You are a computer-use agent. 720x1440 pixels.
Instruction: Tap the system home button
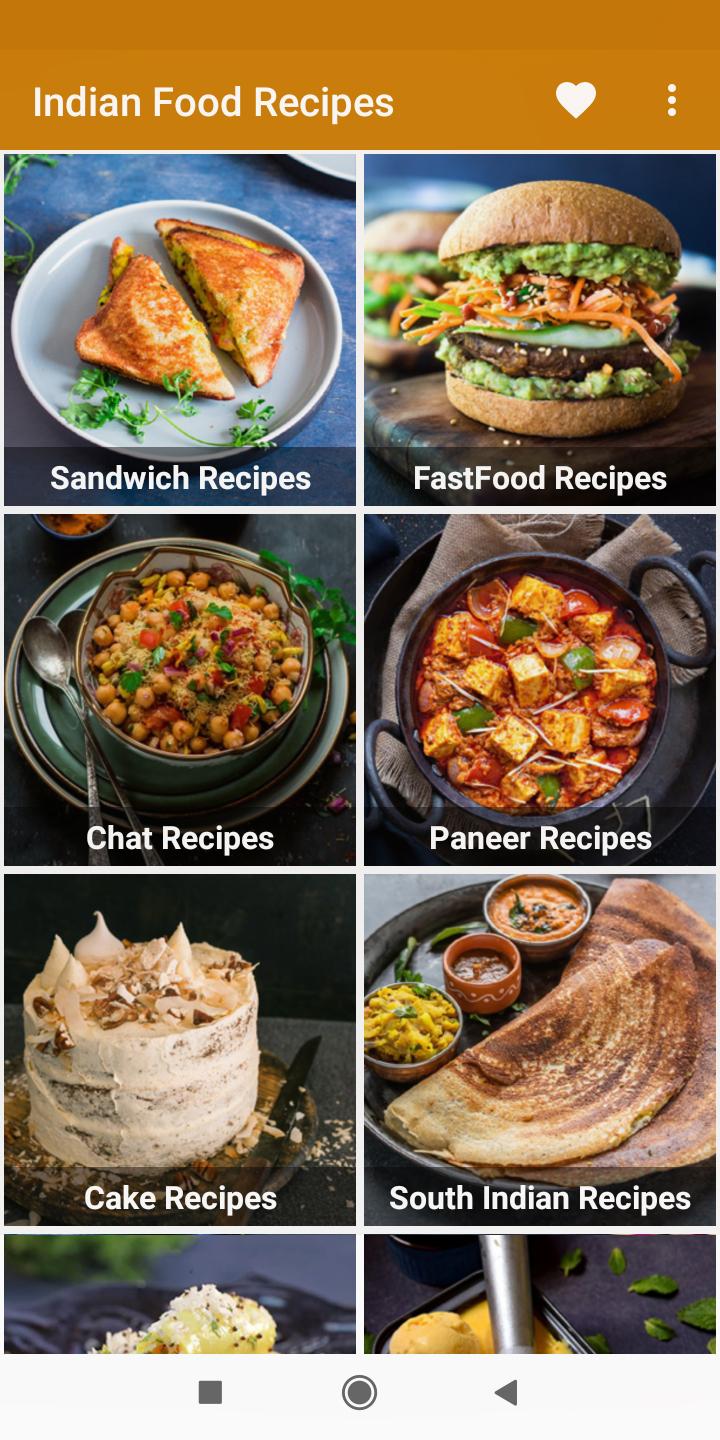(x=359, y=1392)
